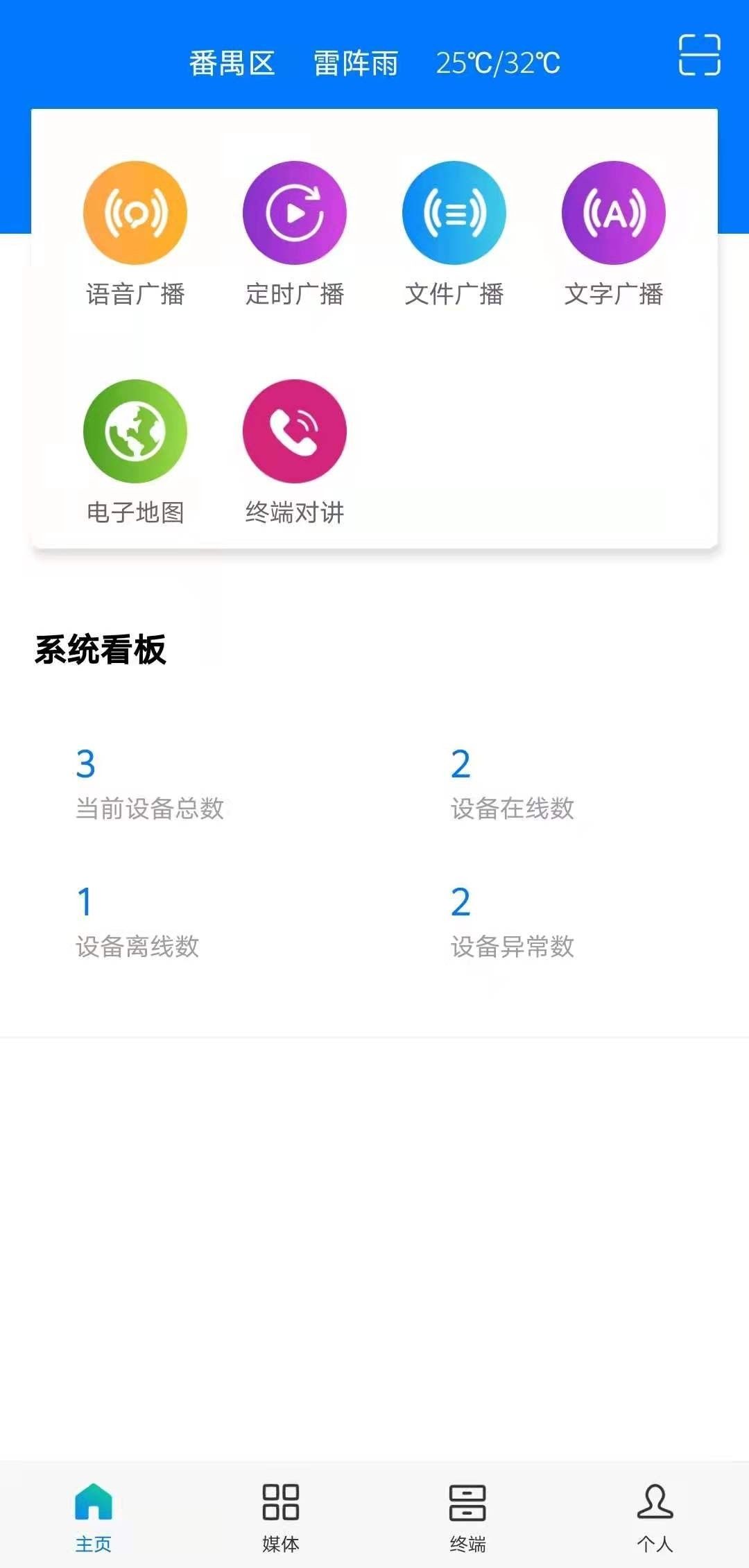Viewport: 749px width, 1568px height.
Task: Start 文字广播 text broadcast
Action: point(614,214)
